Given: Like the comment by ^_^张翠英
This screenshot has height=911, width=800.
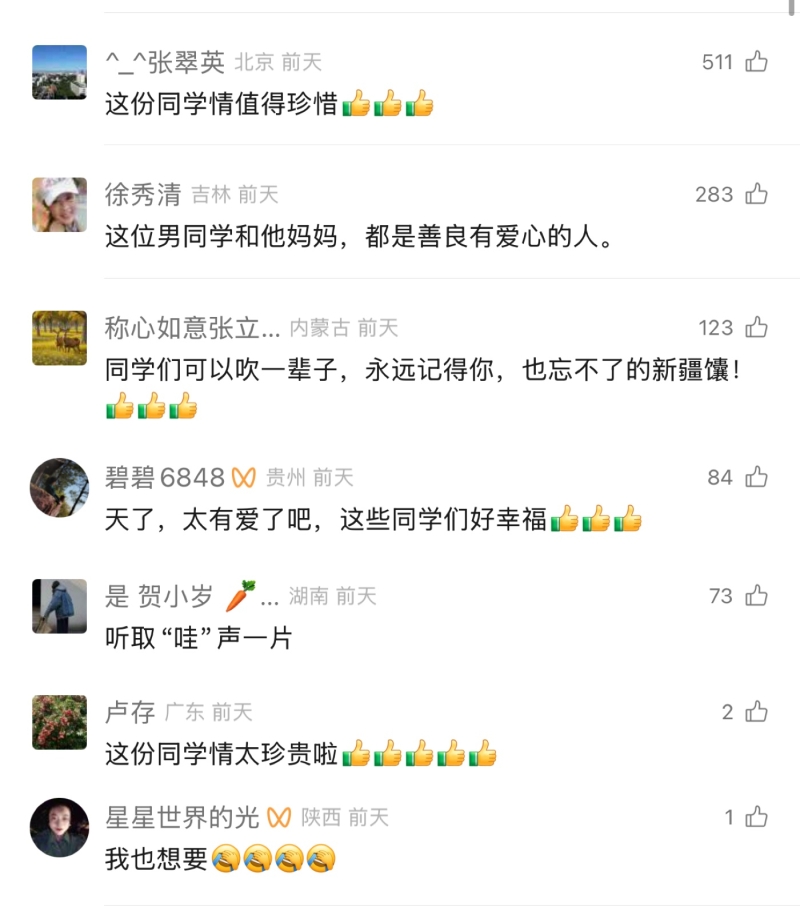Looking at the screenshot, I should pyautogui.click(x=756, y=62).
